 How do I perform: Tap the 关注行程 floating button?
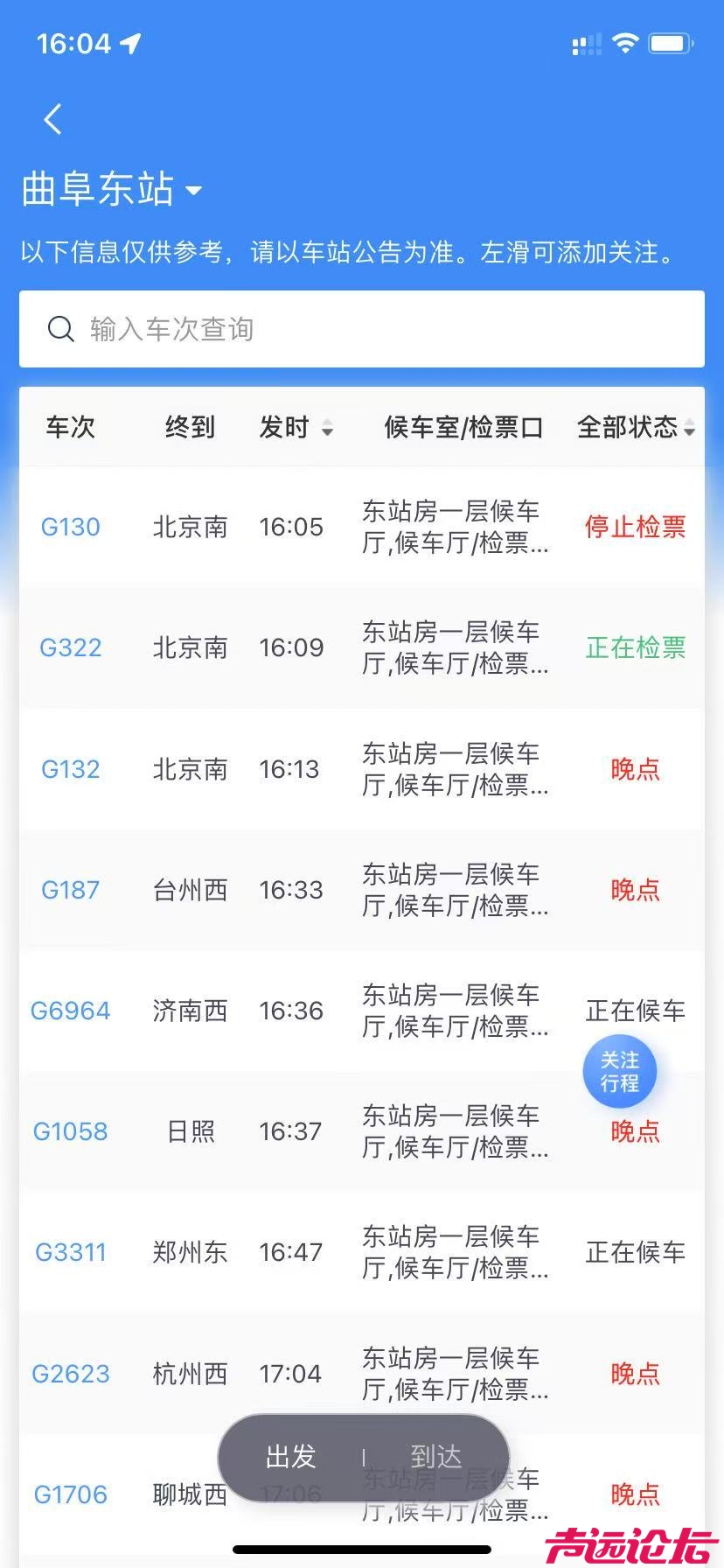(x=620, y=1071)
